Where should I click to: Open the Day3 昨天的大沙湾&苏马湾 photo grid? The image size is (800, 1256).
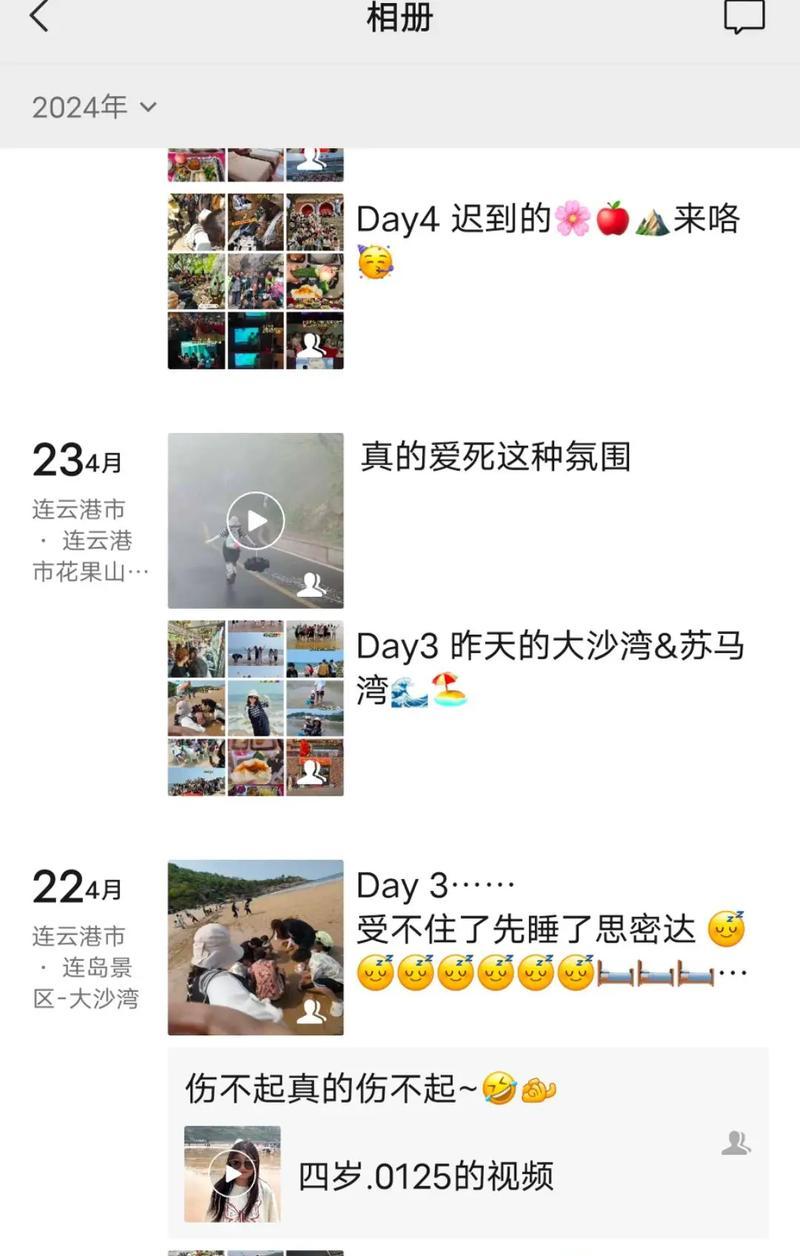(x=255, y=708)
